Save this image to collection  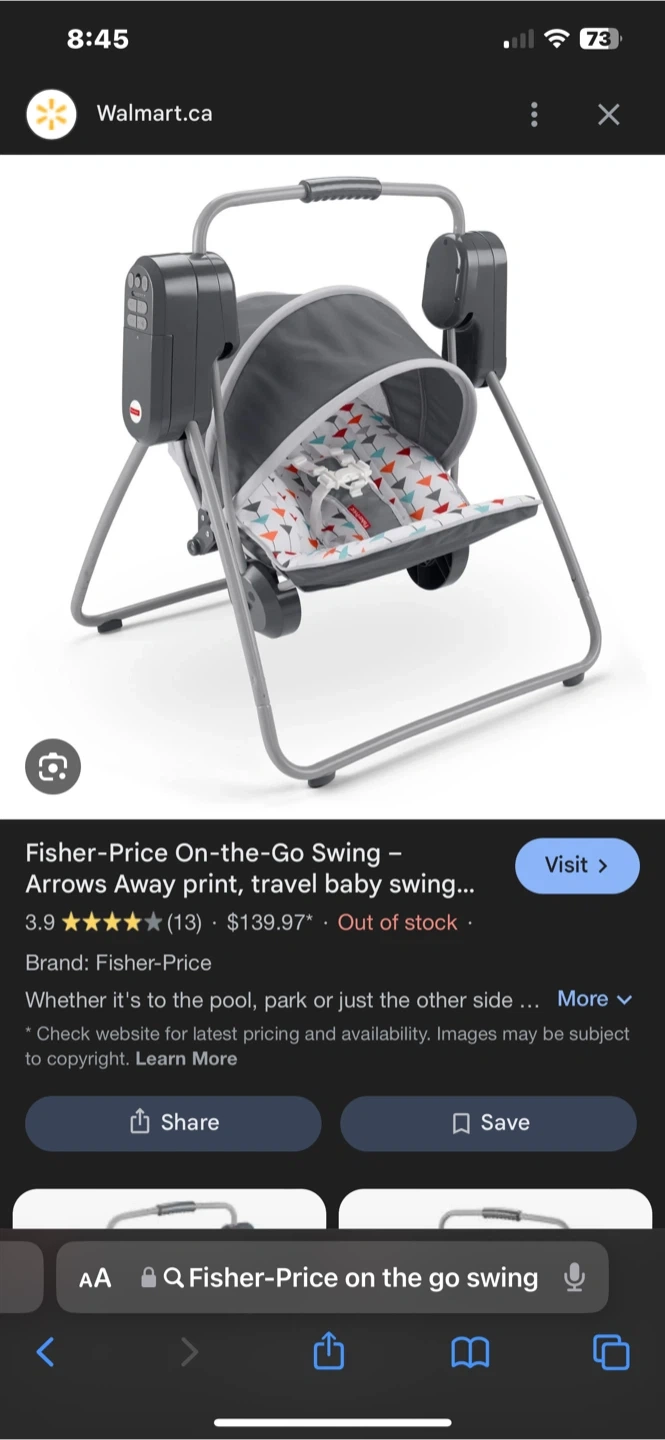tap(488, 1123)
